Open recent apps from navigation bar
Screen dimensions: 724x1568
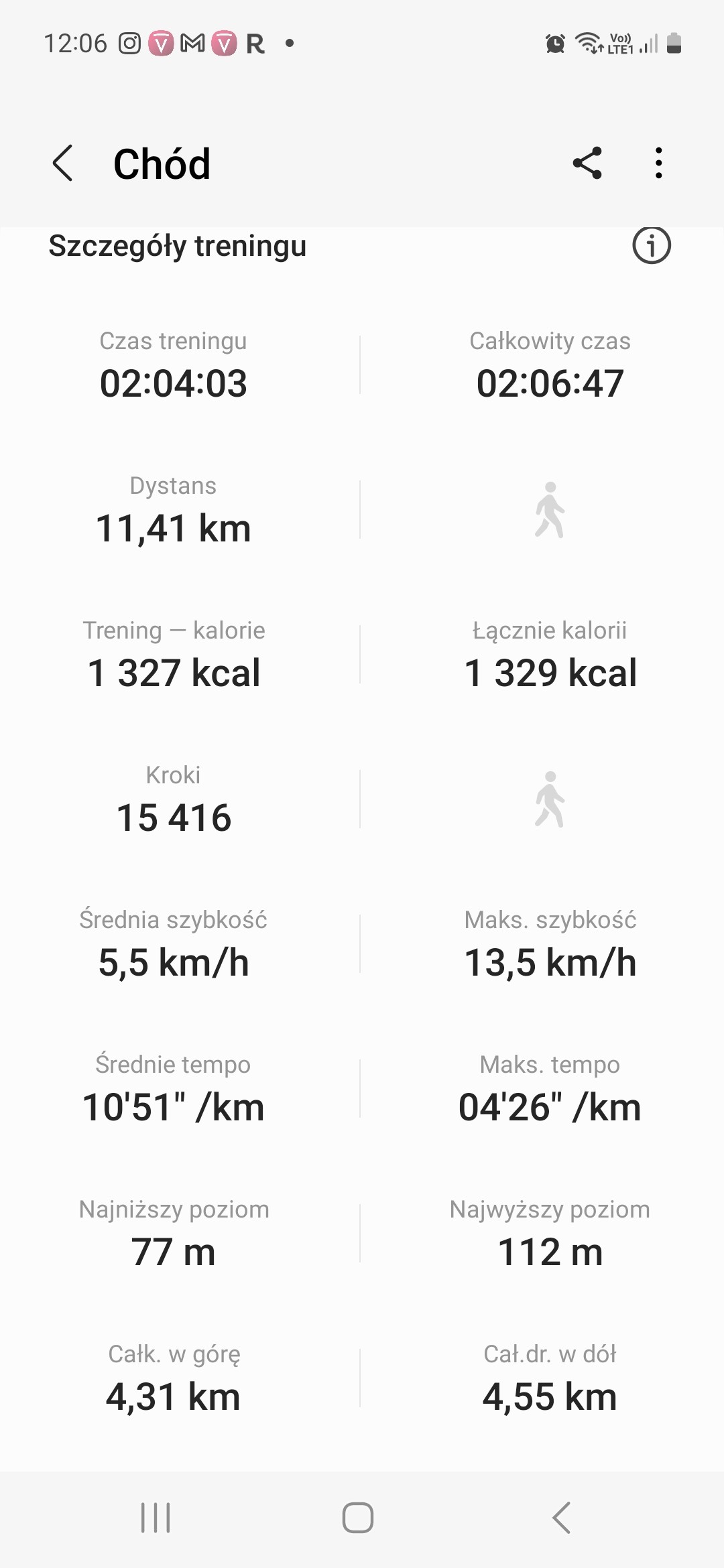coord(156,1518)
